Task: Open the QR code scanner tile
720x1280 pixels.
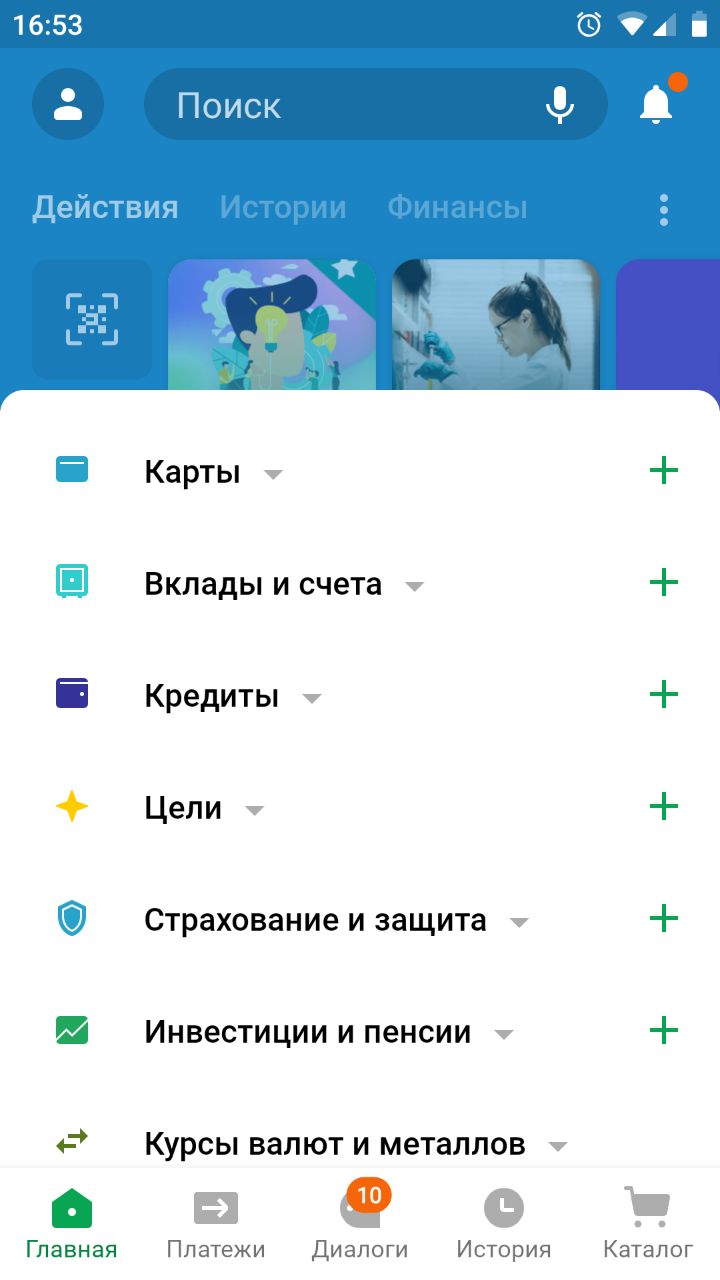Action: (92, 320)
